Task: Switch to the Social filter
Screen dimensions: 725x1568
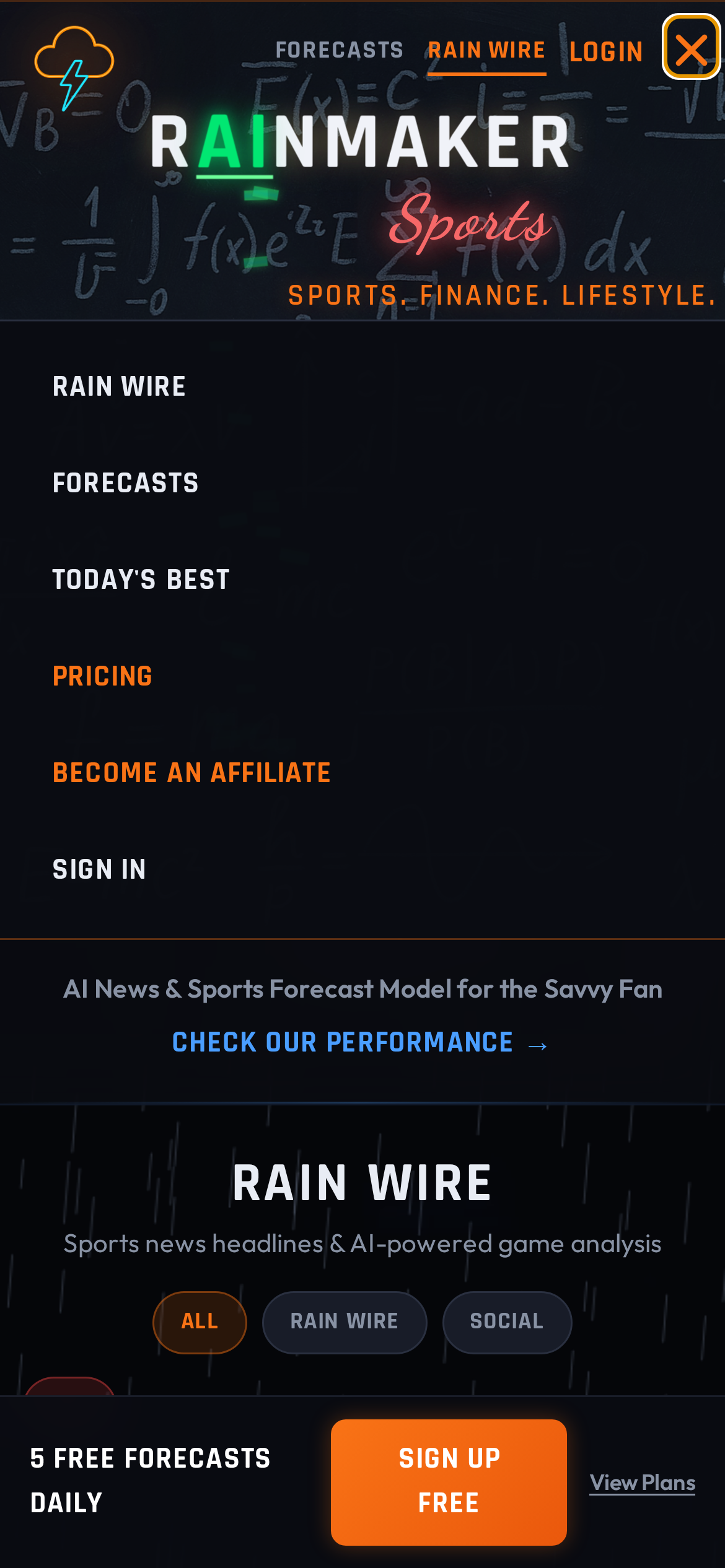Action: coord(506,1322)
